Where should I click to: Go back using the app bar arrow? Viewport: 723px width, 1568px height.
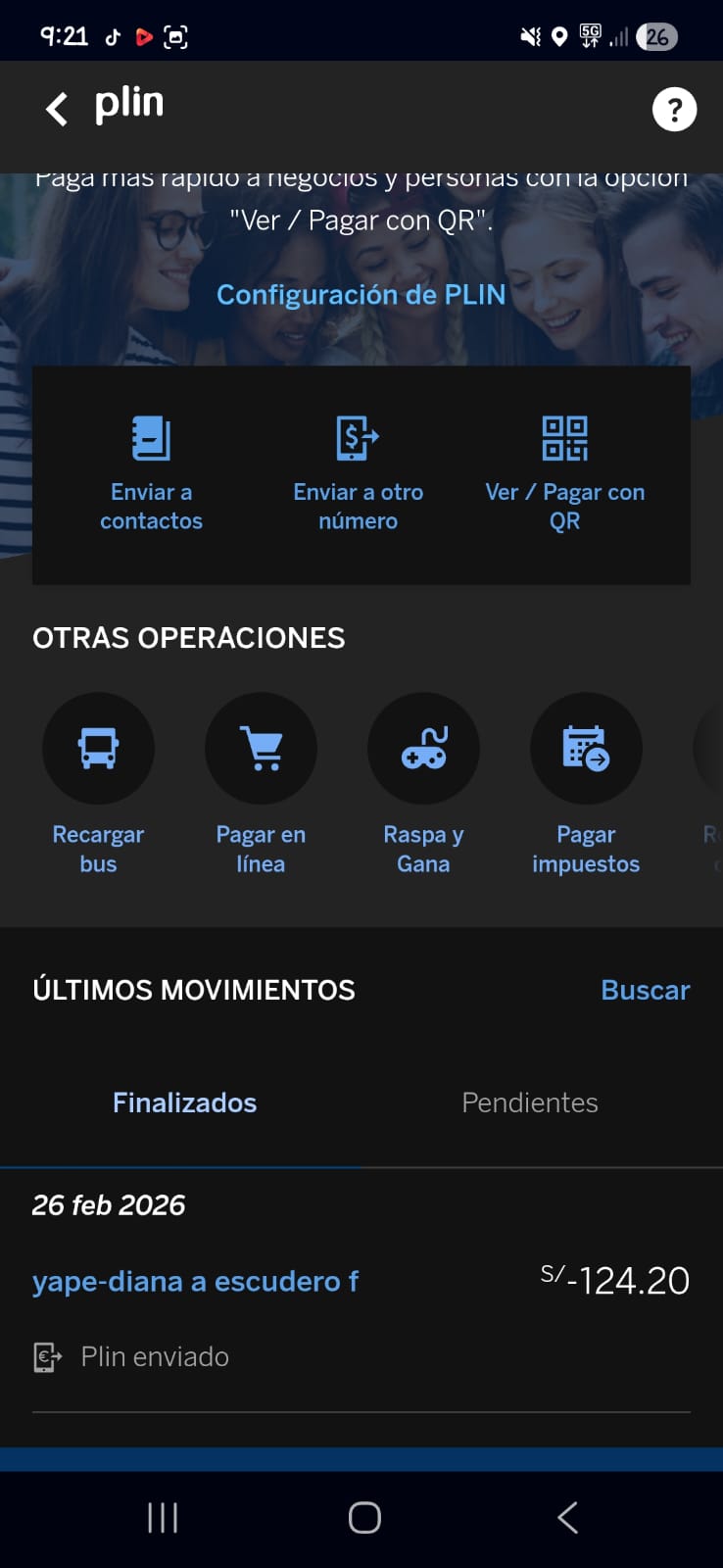[57, 109]
